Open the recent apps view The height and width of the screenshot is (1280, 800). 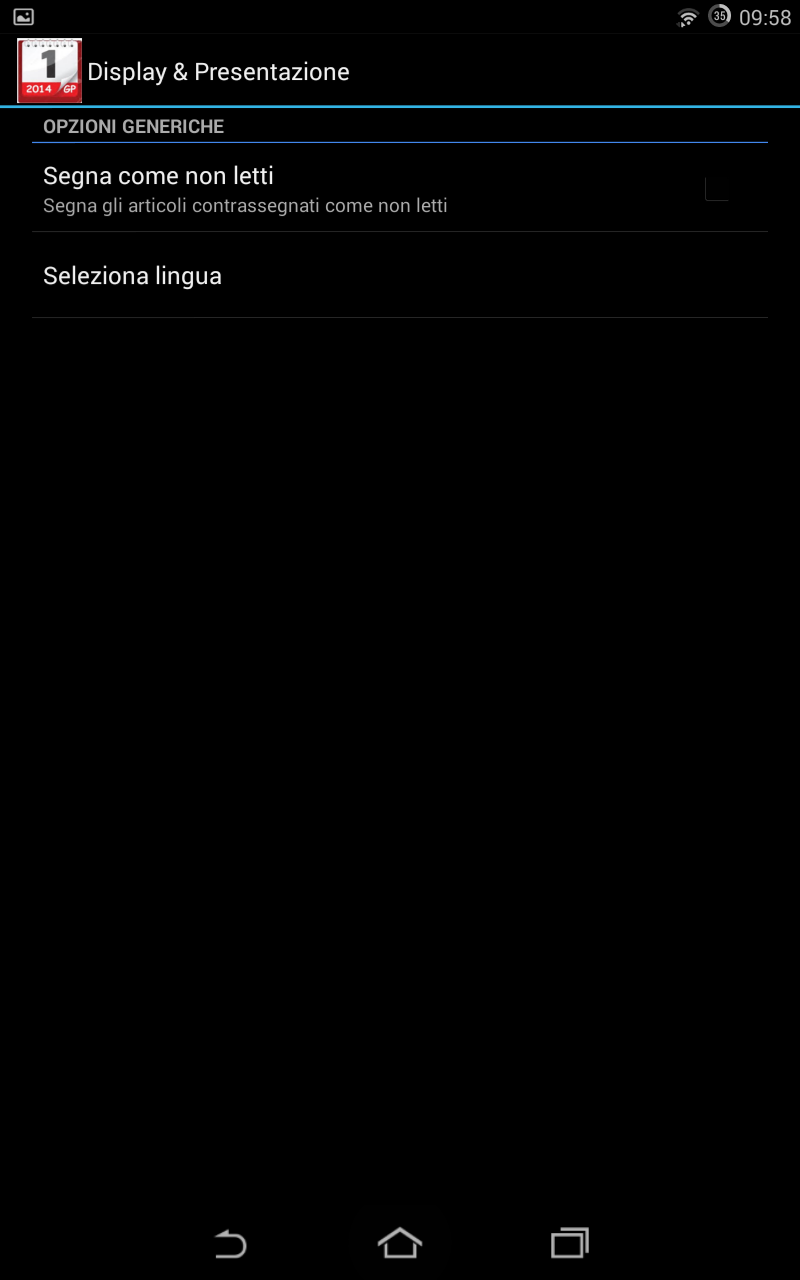point(570,1244)
